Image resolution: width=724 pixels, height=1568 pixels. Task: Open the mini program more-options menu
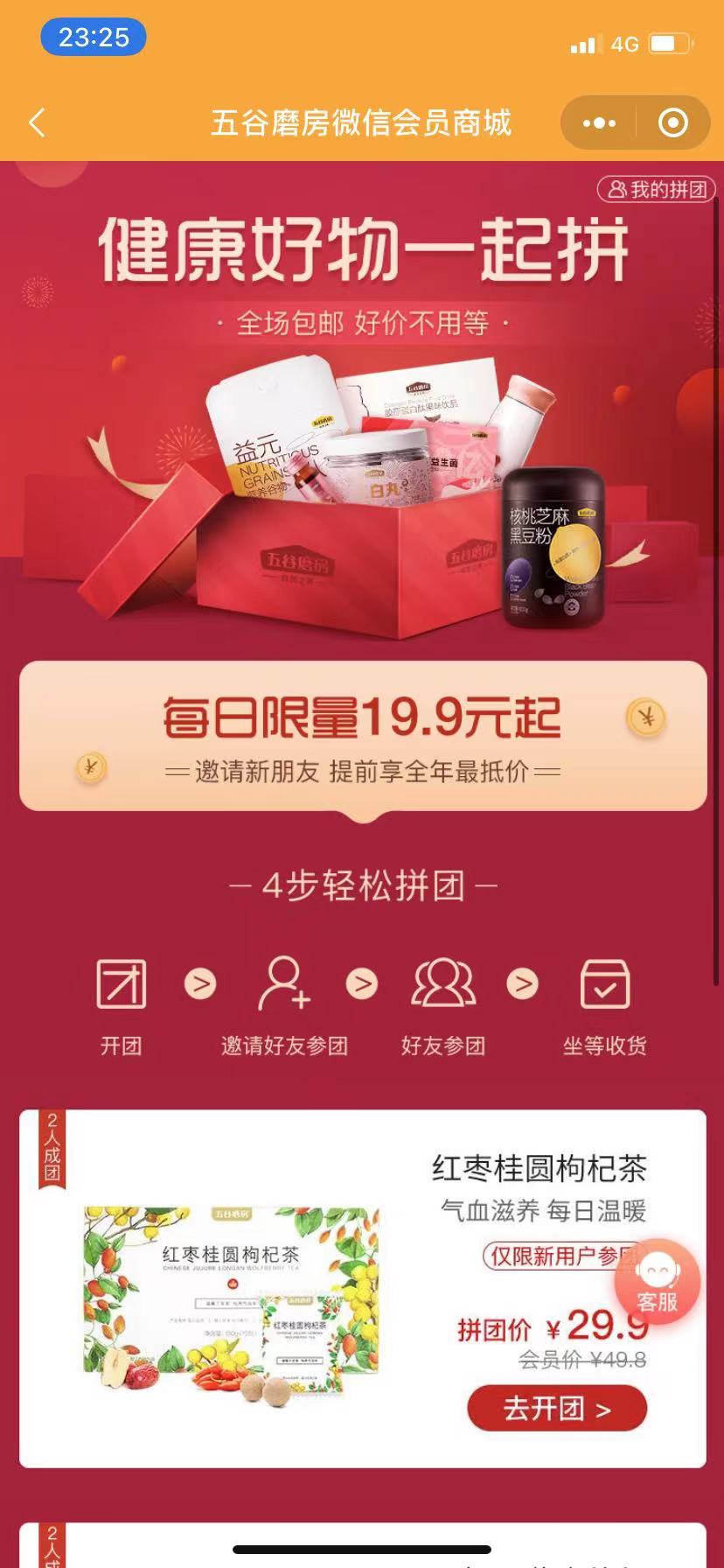pyautogui.click(x=599, y=123)
